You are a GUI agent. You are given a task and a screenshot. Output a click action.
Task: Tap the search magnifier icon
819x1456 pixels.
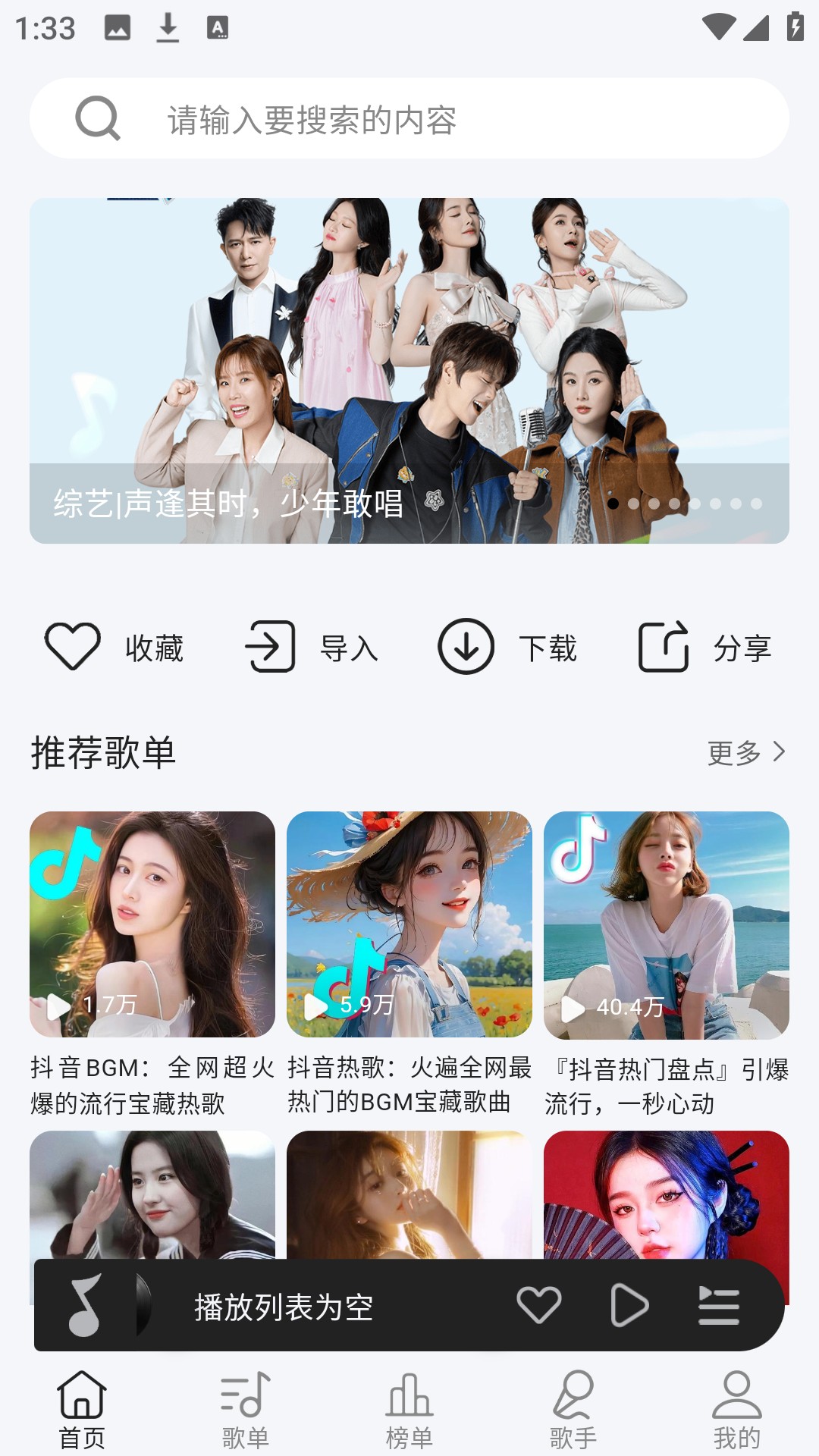(97, 118)
